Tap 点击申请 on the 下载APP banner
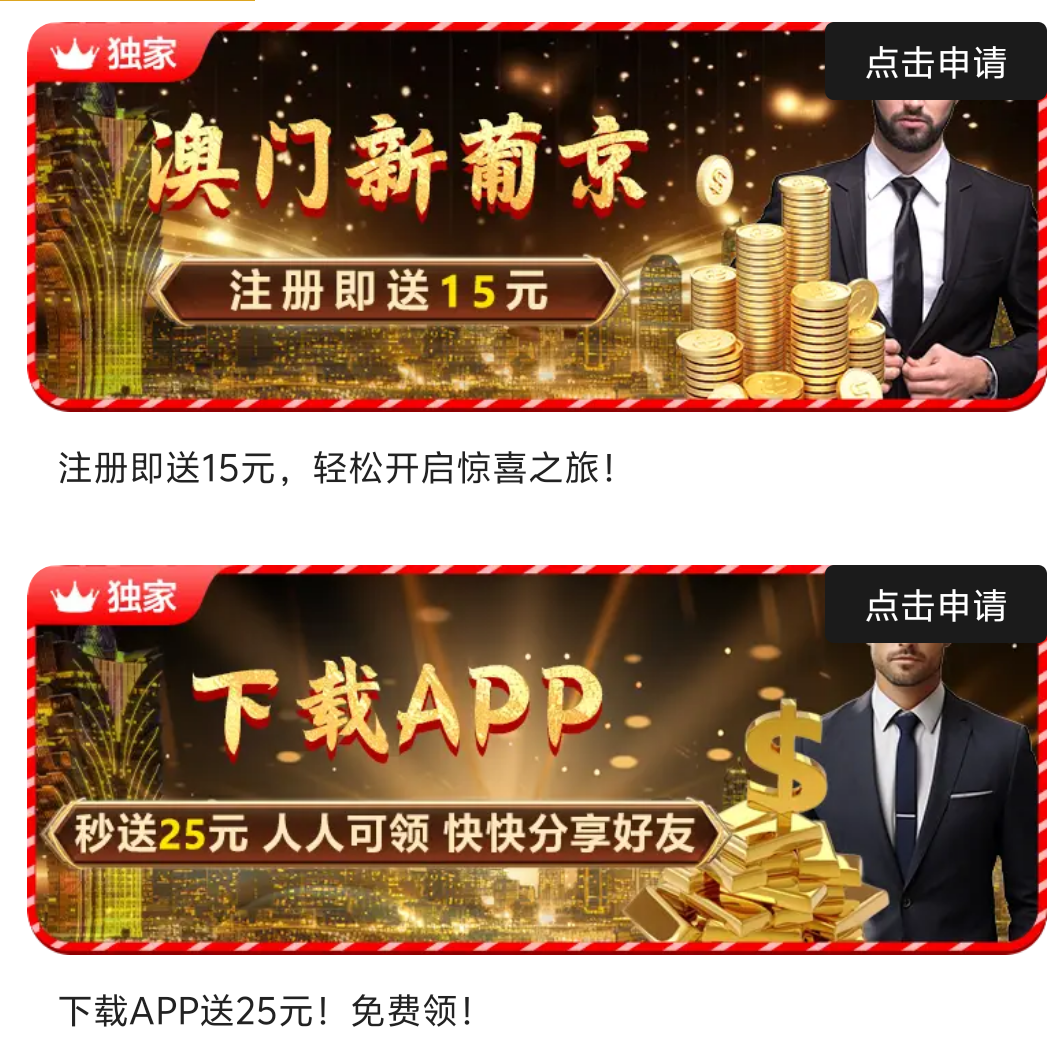 tap(934, 605)
